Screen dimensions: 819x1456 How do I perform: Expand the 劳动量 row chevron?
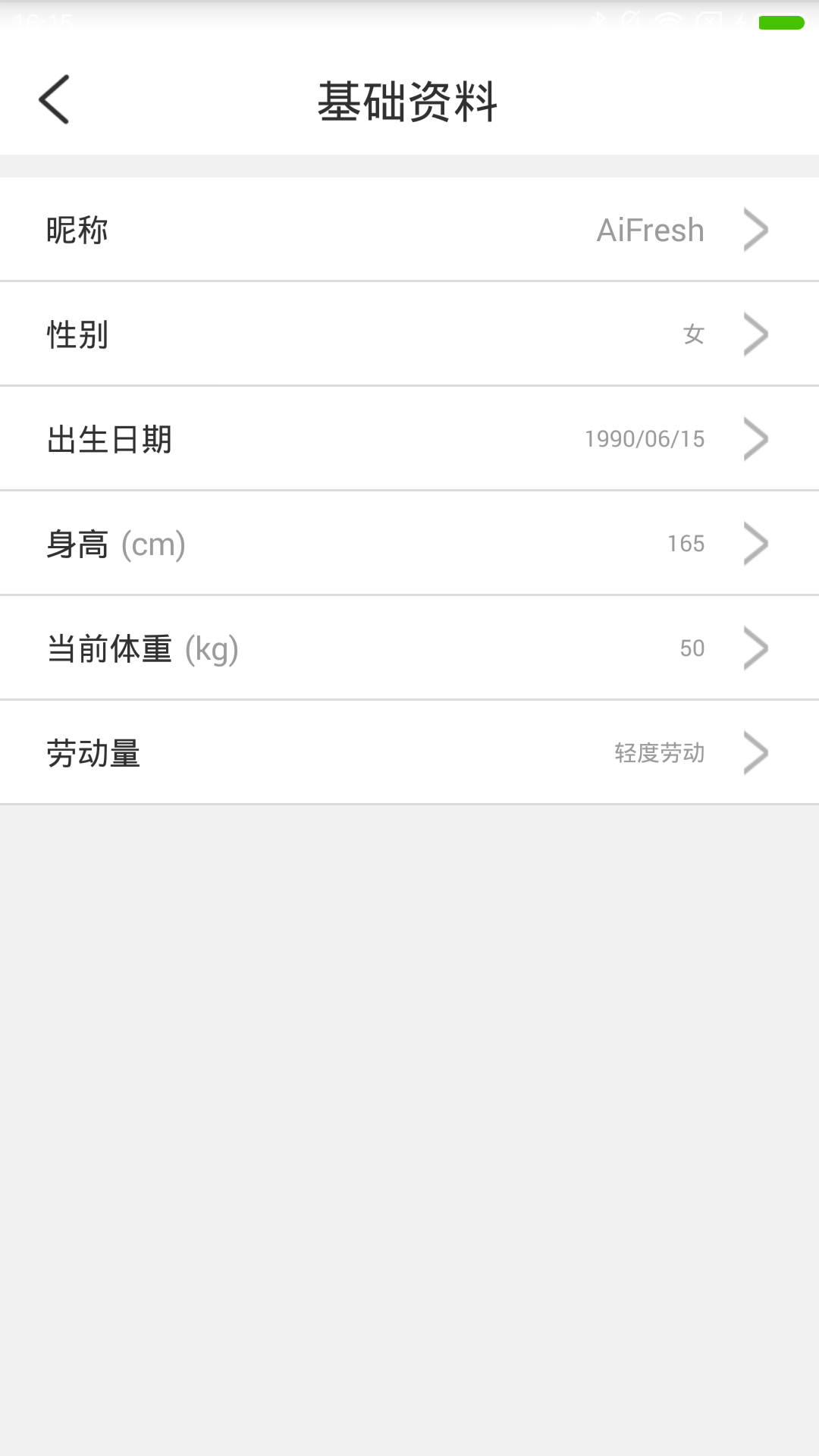(x=756, y=752)
